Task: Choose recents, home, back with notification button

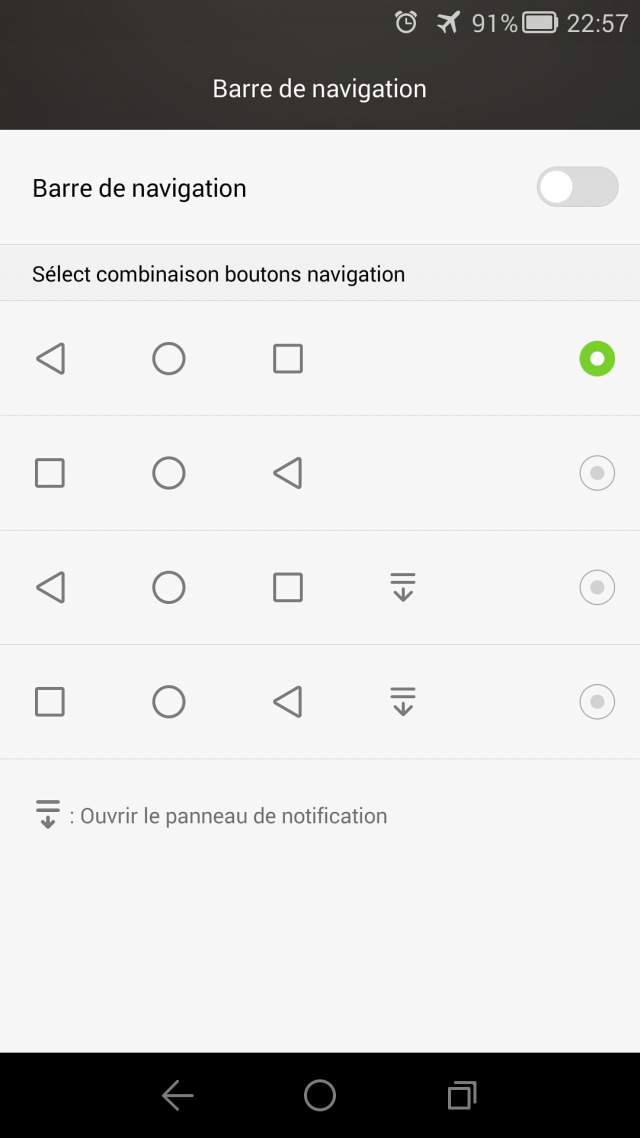Action: click(x=597, y=702)
